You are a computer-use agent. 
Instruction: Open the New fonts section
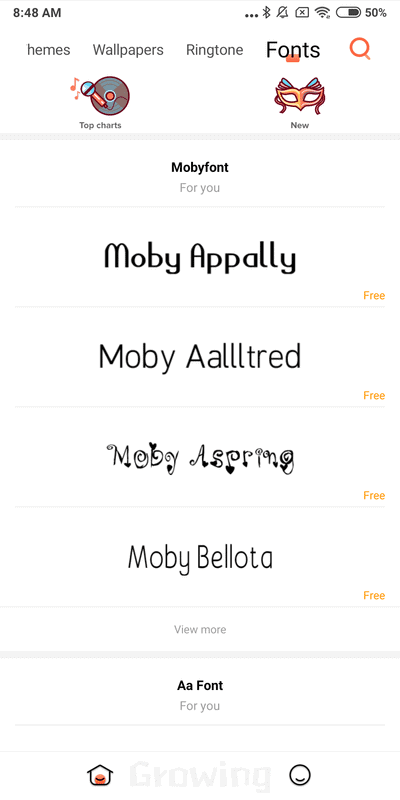pos(299,103)
